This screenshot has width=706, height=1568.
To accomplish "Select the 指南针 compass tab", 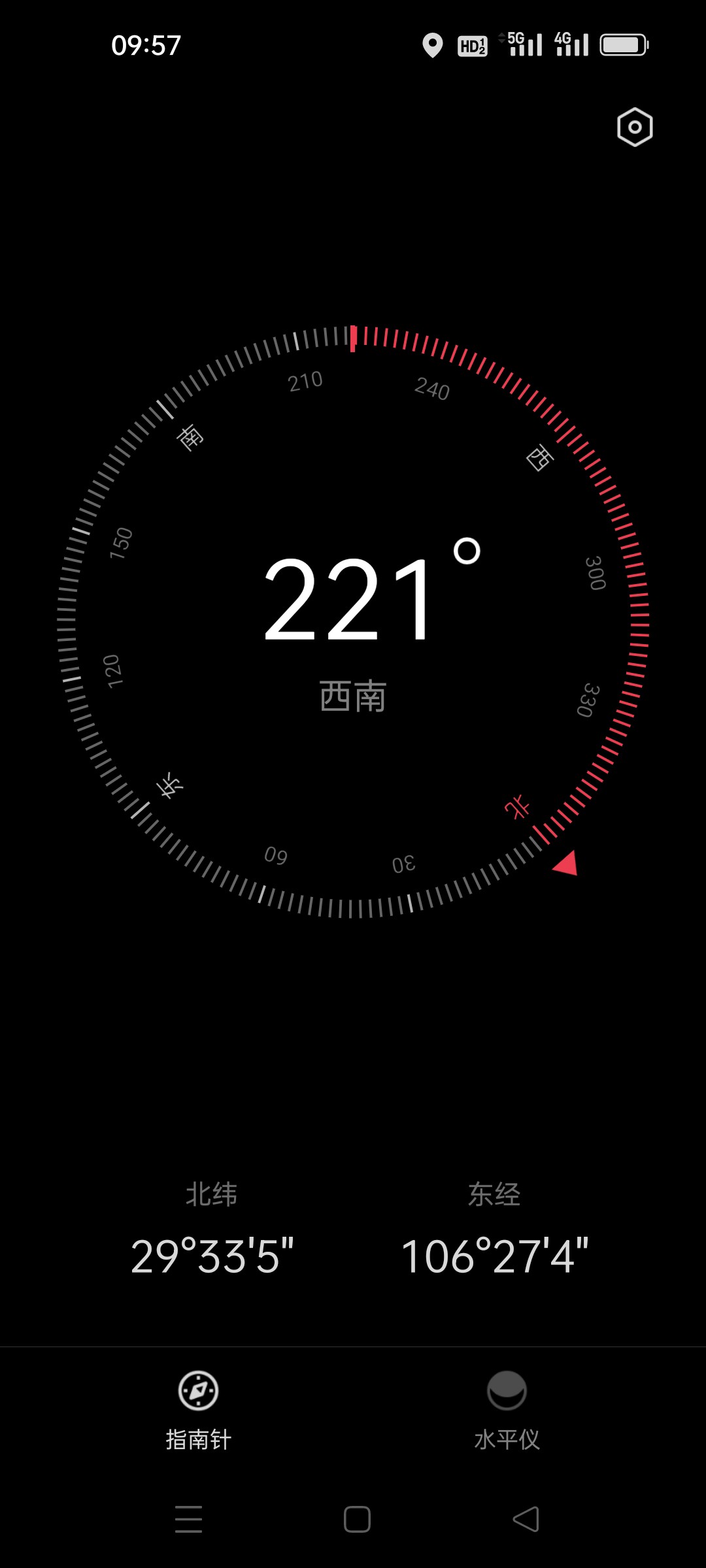I will click(198, 1410).
